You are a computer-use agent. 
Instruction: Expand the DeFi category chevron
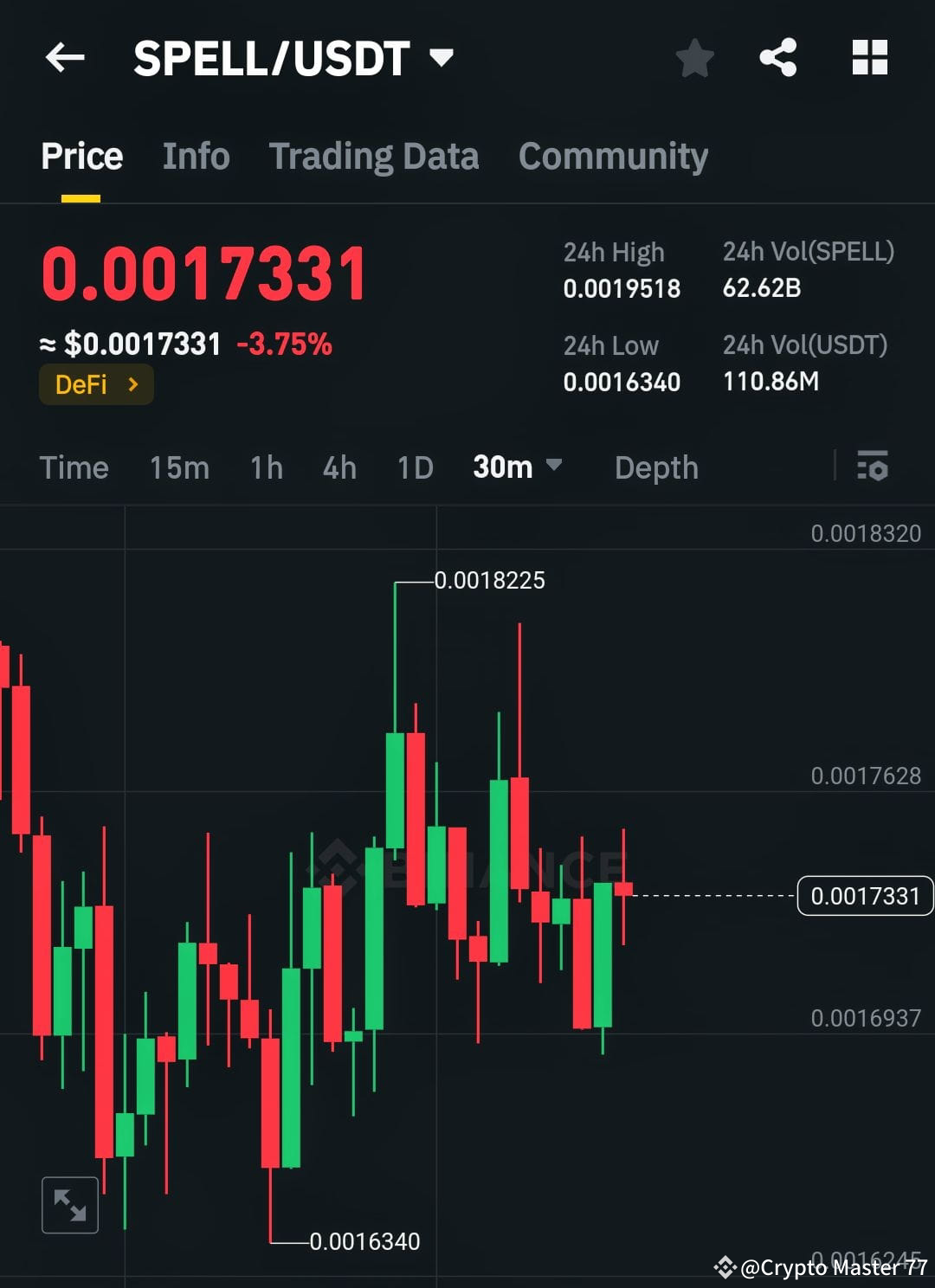click(134, 384)
